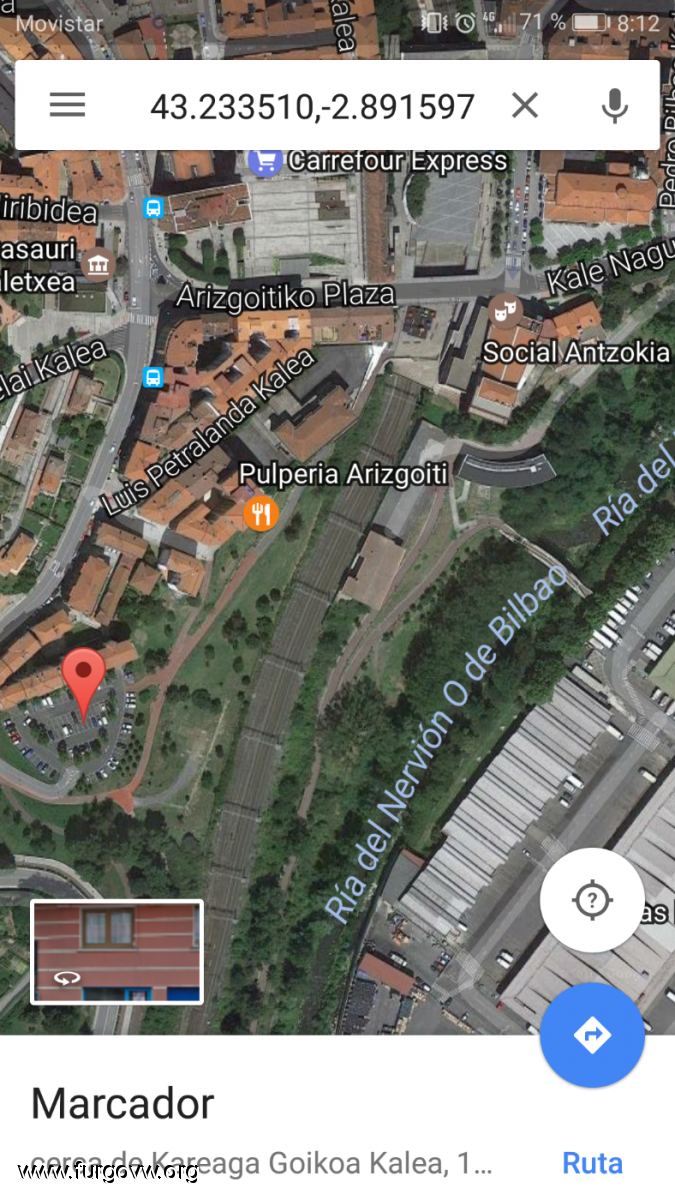This screenshot has width=675, height=1200.
Task: Tap the Ruta link
Action: (x=592, y=1163)
